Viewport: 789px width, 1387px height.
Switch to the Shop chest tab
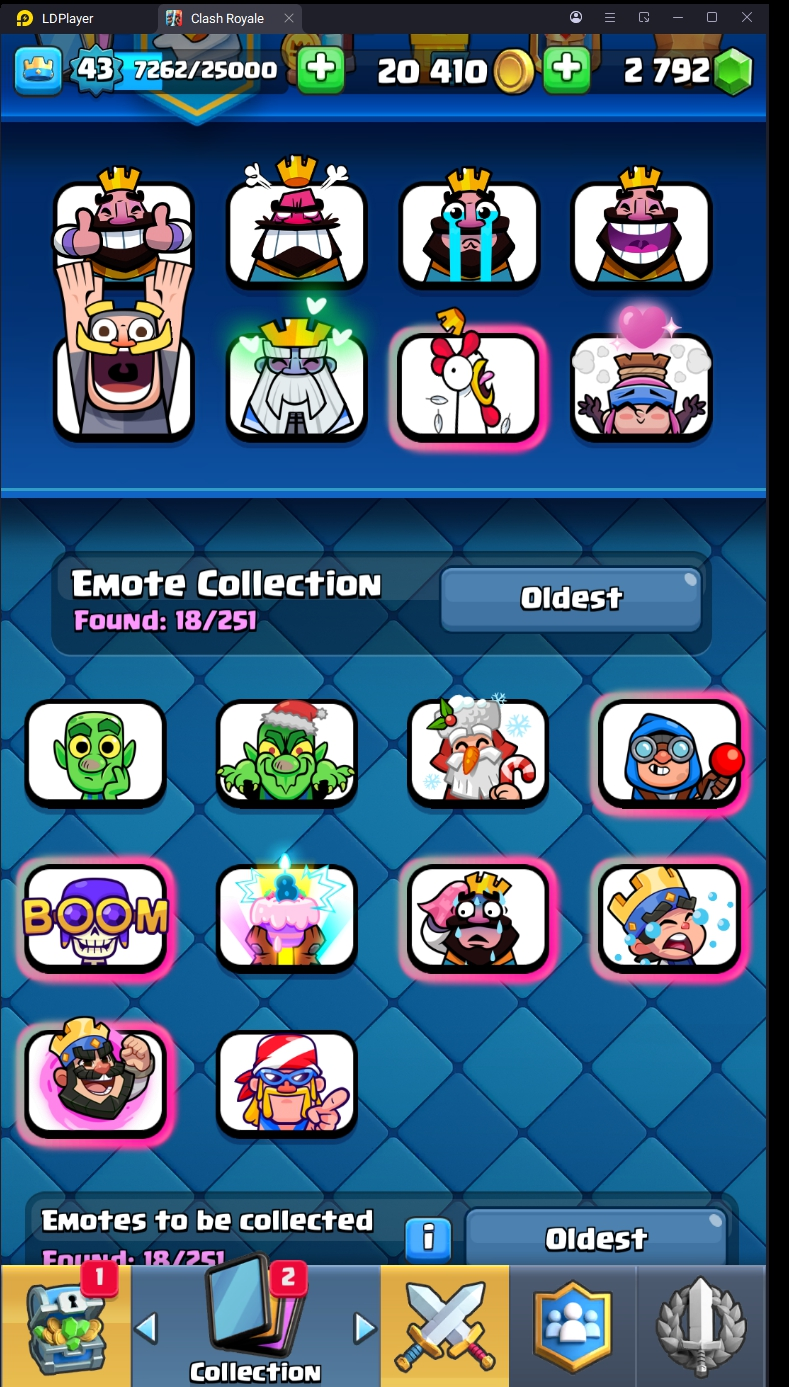coord(65,1325)
